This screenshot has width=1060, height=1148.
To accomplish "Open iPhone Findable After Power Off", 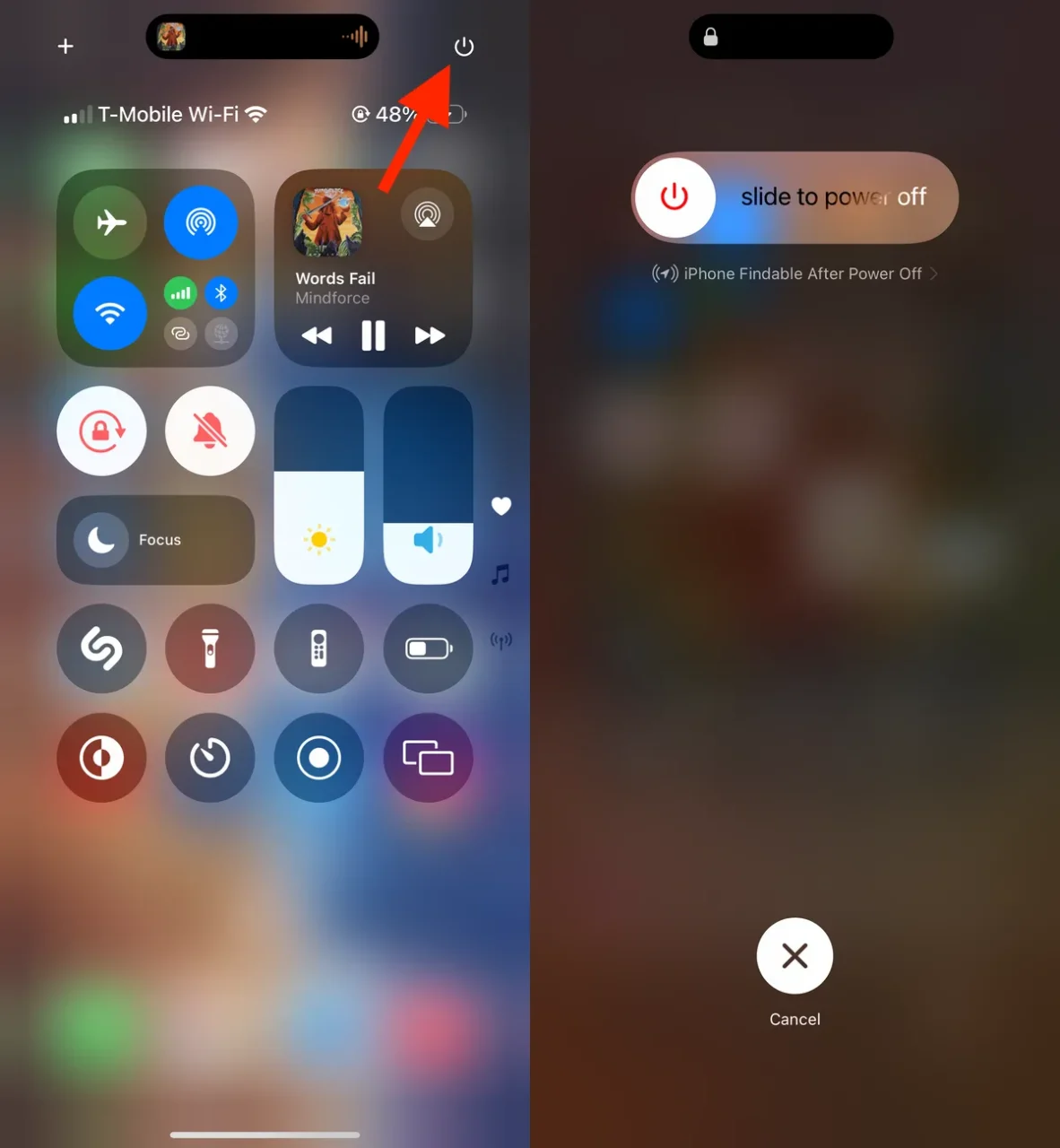I will point(795,274).
